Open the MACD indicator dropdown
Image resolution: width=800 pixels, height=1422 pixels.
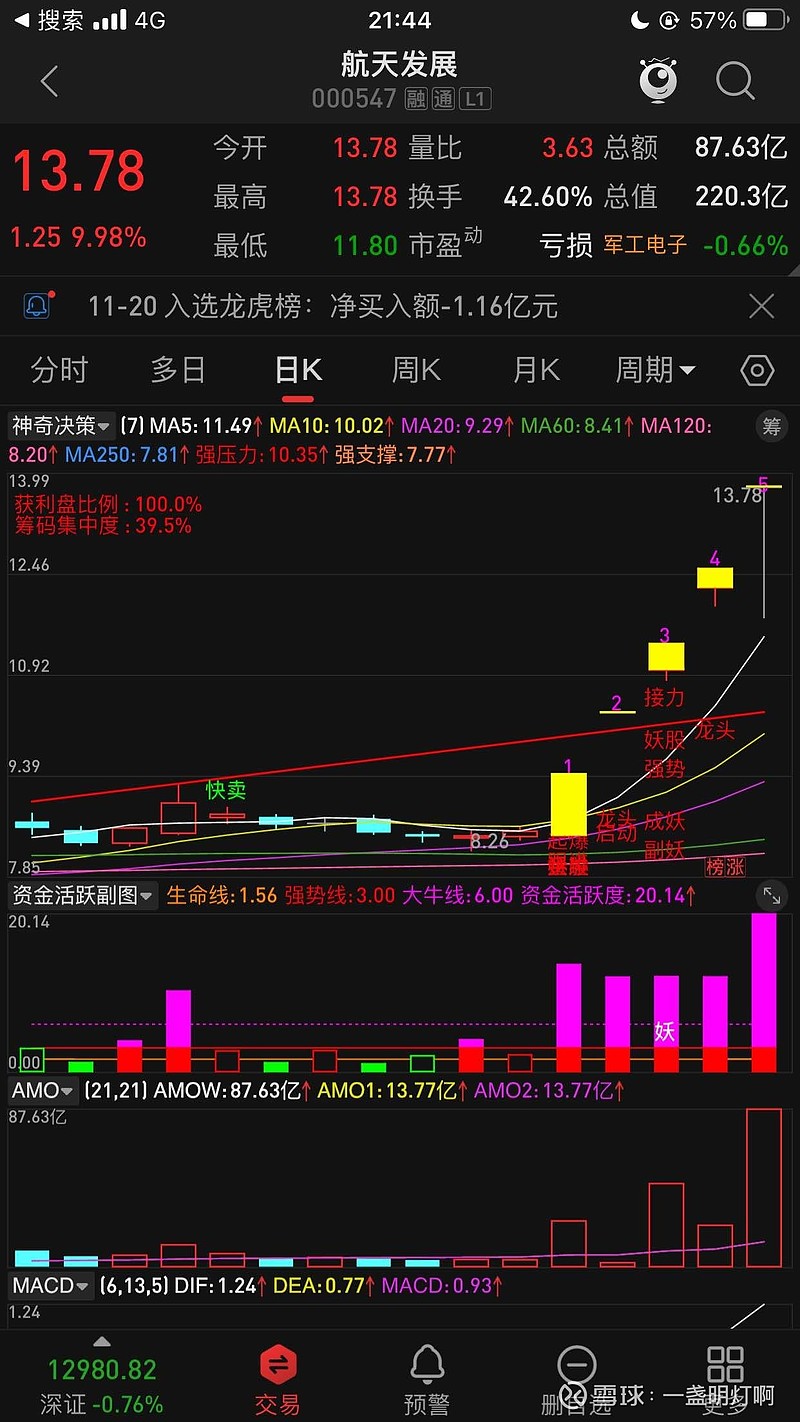point(51,1285)
